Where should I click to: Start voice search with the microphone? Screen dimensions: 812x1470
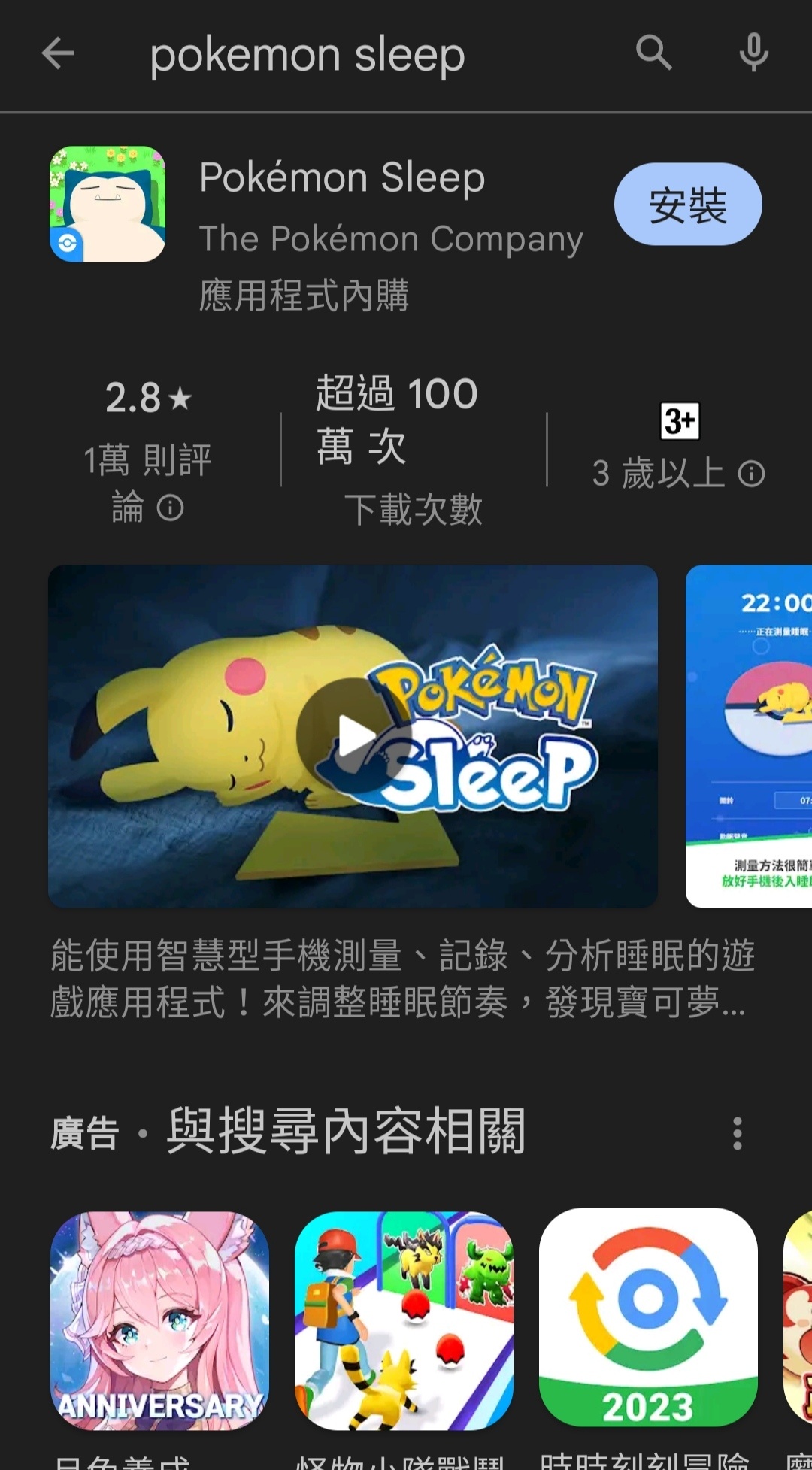click(753, 54)
